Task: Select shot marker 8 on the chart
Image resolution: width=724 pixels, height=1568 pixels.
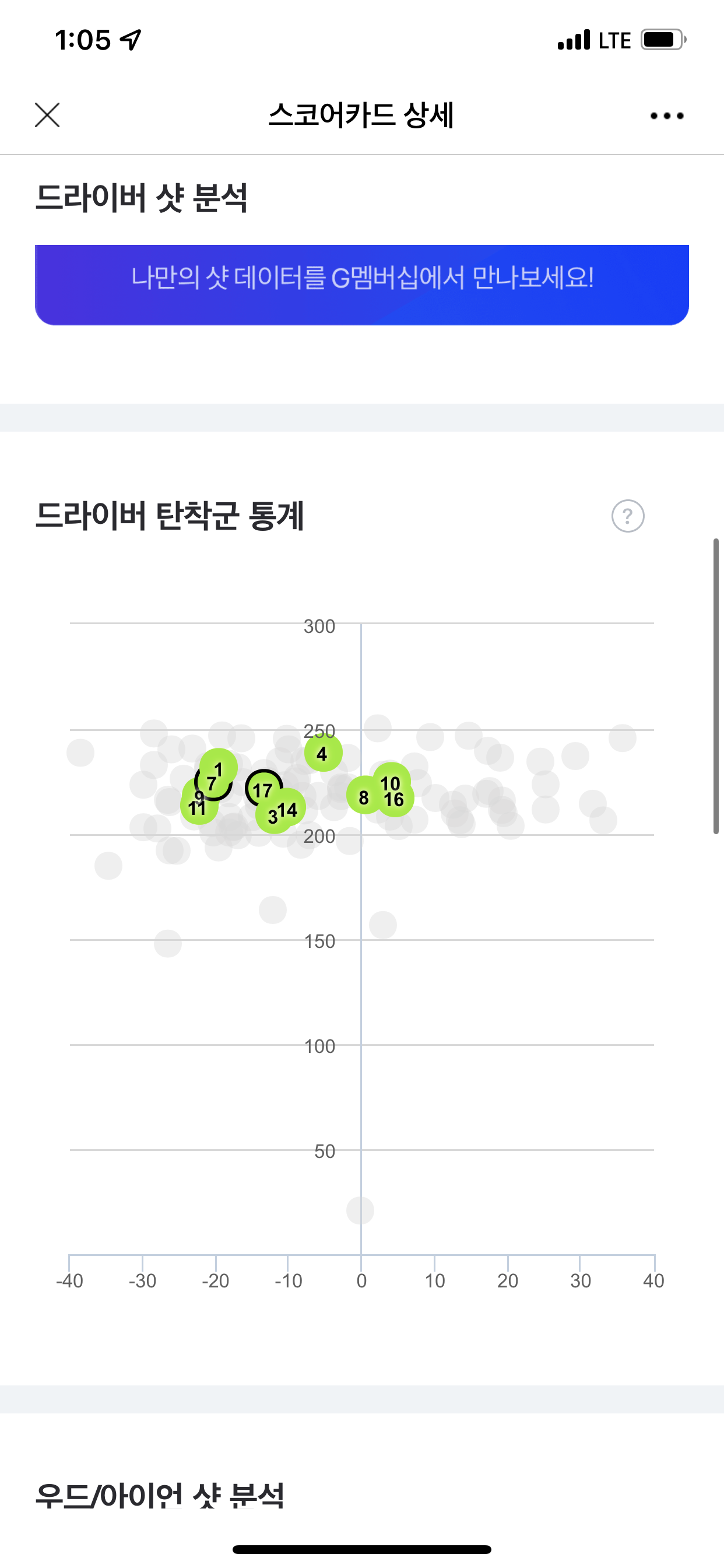Action: coord(363,796)
